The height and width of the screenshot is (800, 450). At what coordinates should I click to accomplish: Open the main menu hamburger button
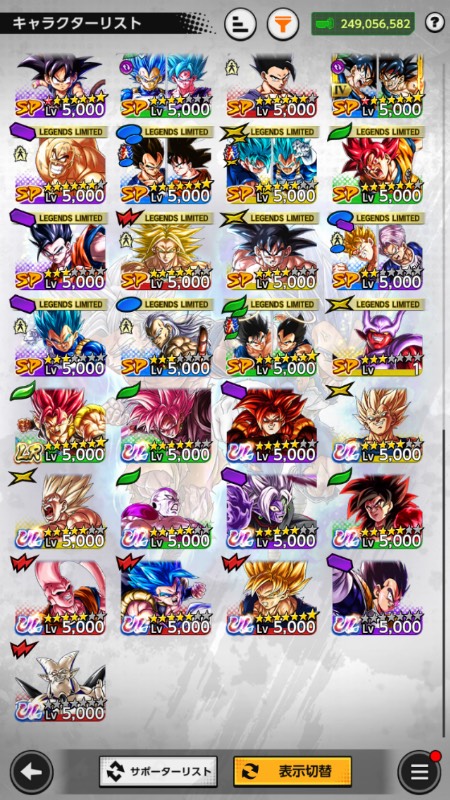419,771
